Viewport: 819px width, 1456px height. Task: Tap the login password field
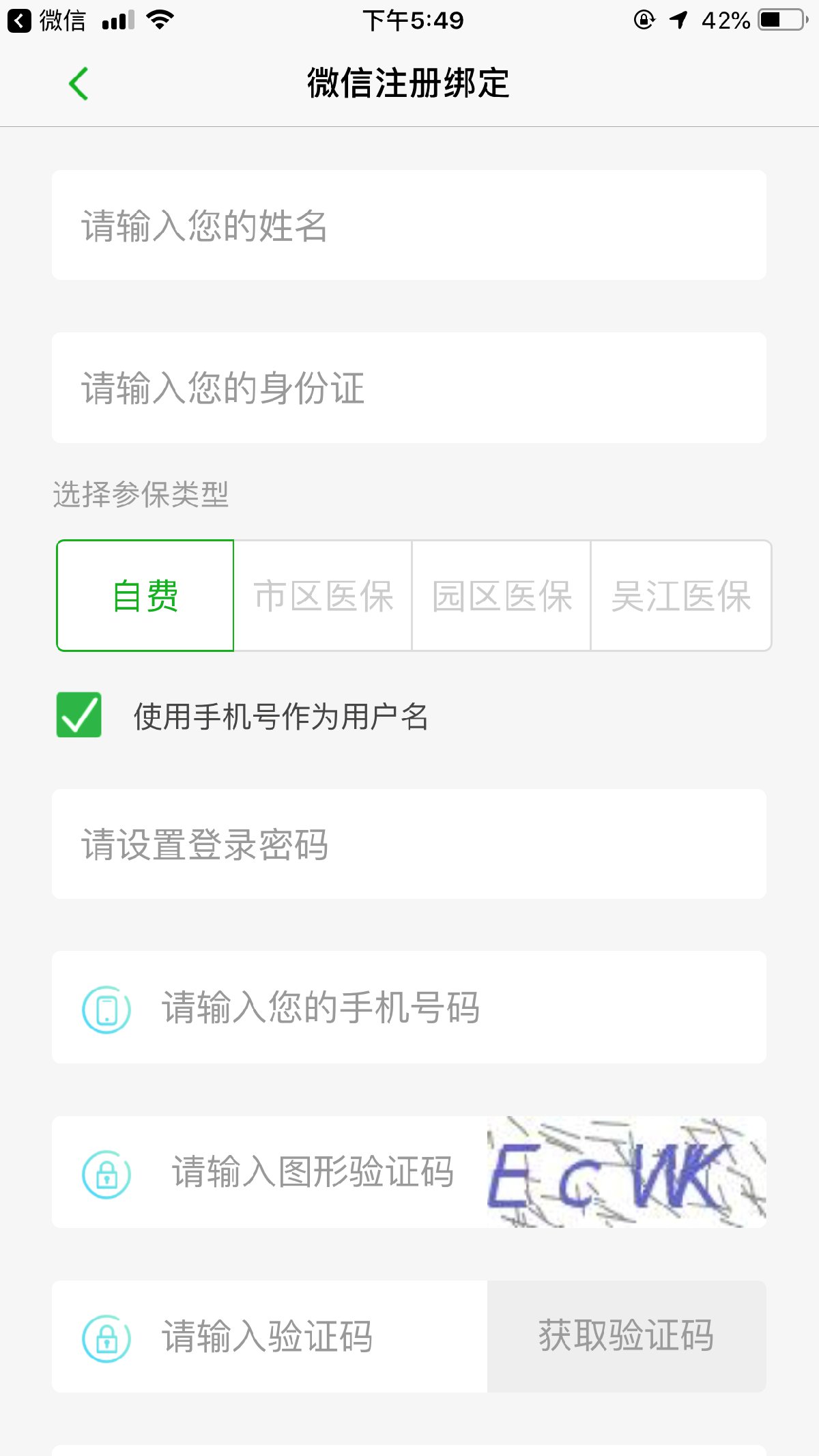pos(409,844)
